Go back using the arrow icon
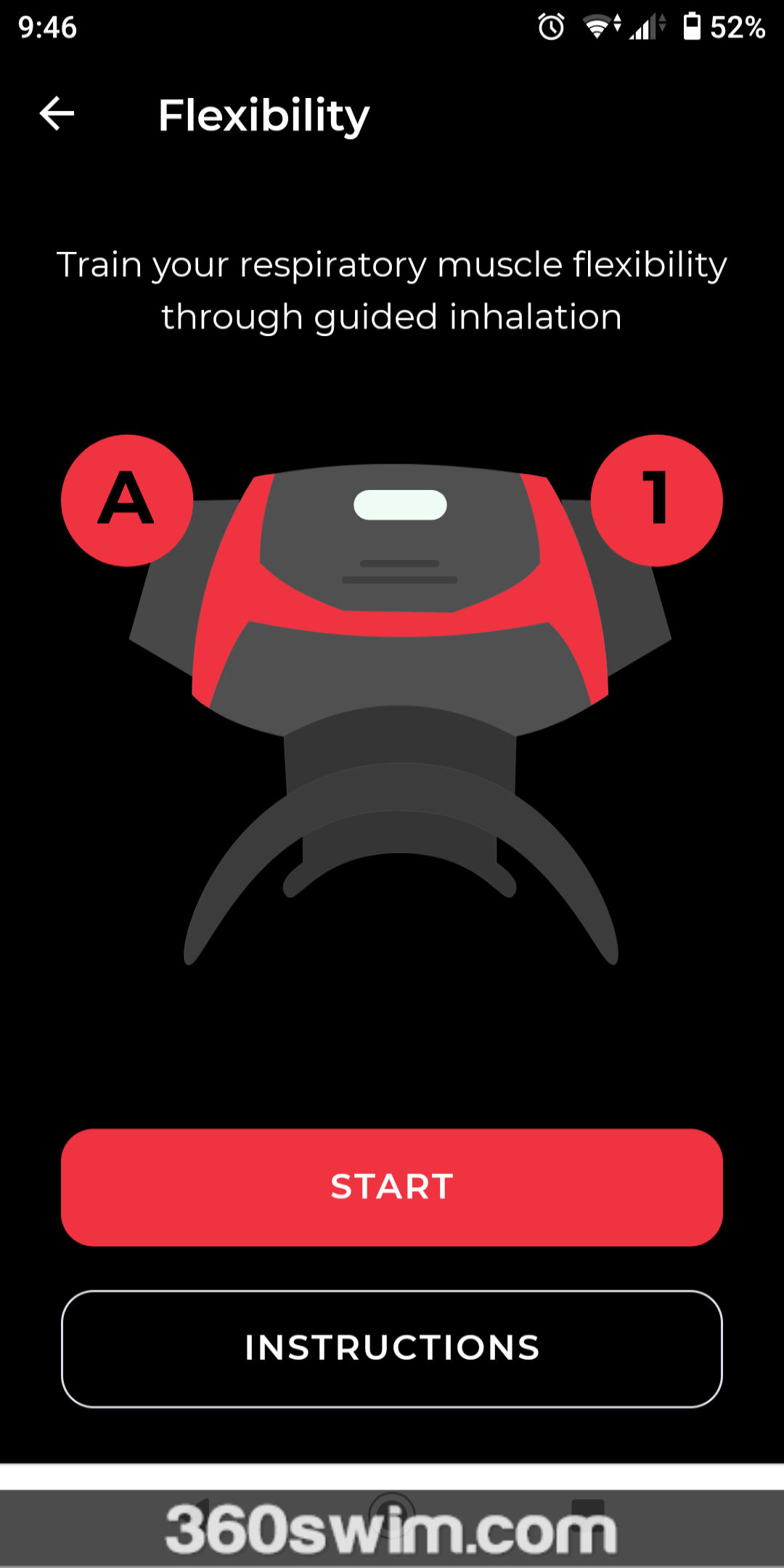Screen dimensions: 784x1568 (x=57, y=114)
